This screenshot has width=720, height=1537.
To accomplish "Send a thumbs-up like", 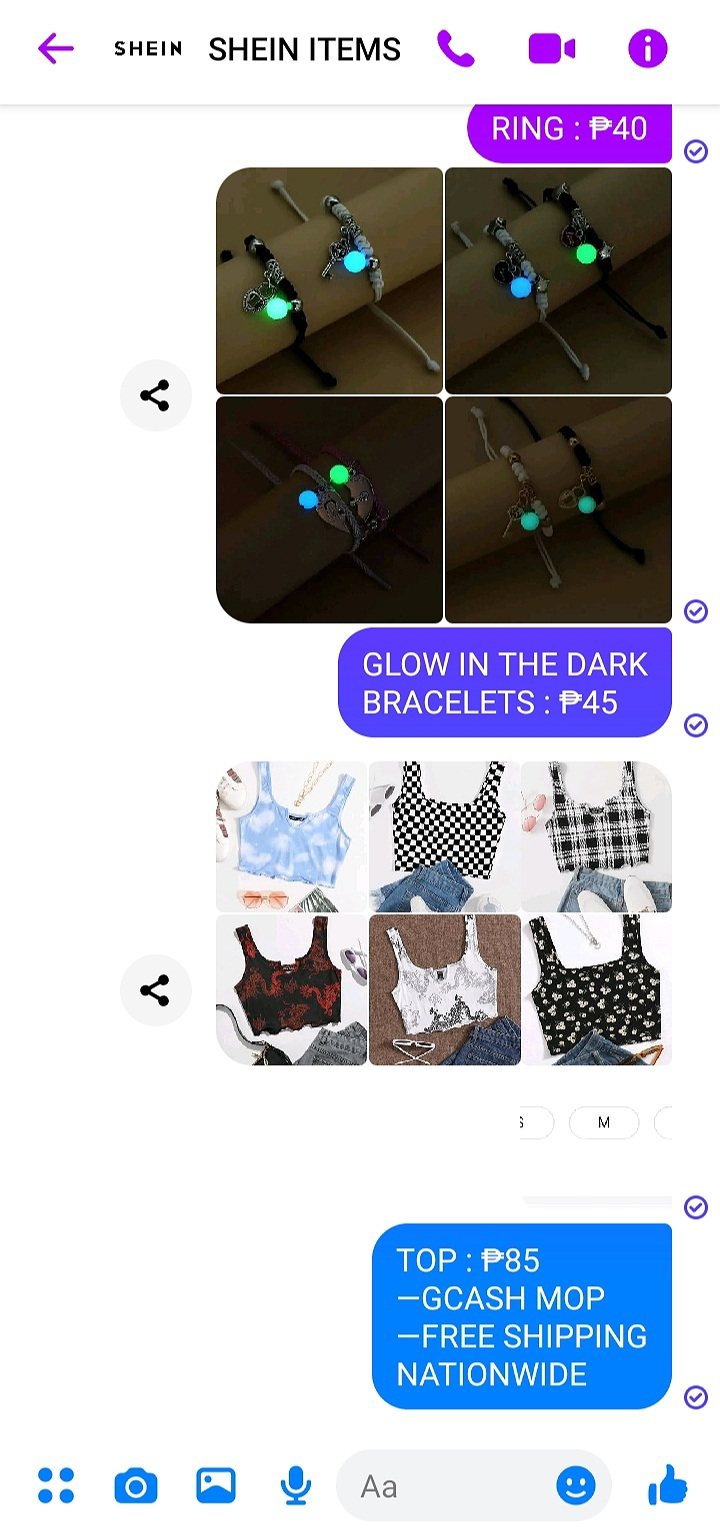I will click(x=668, y=1485).
